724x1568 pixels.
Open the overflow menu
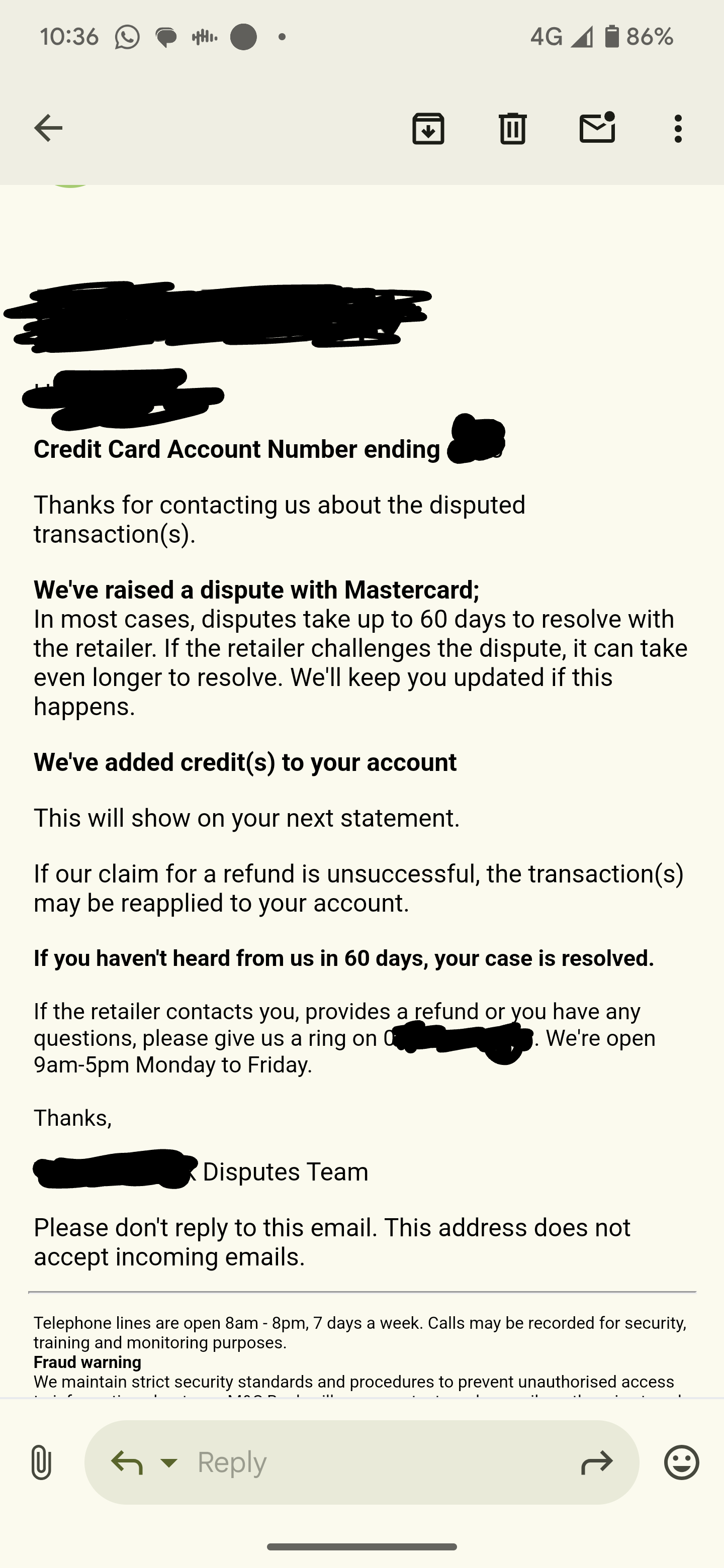[678, 129]
